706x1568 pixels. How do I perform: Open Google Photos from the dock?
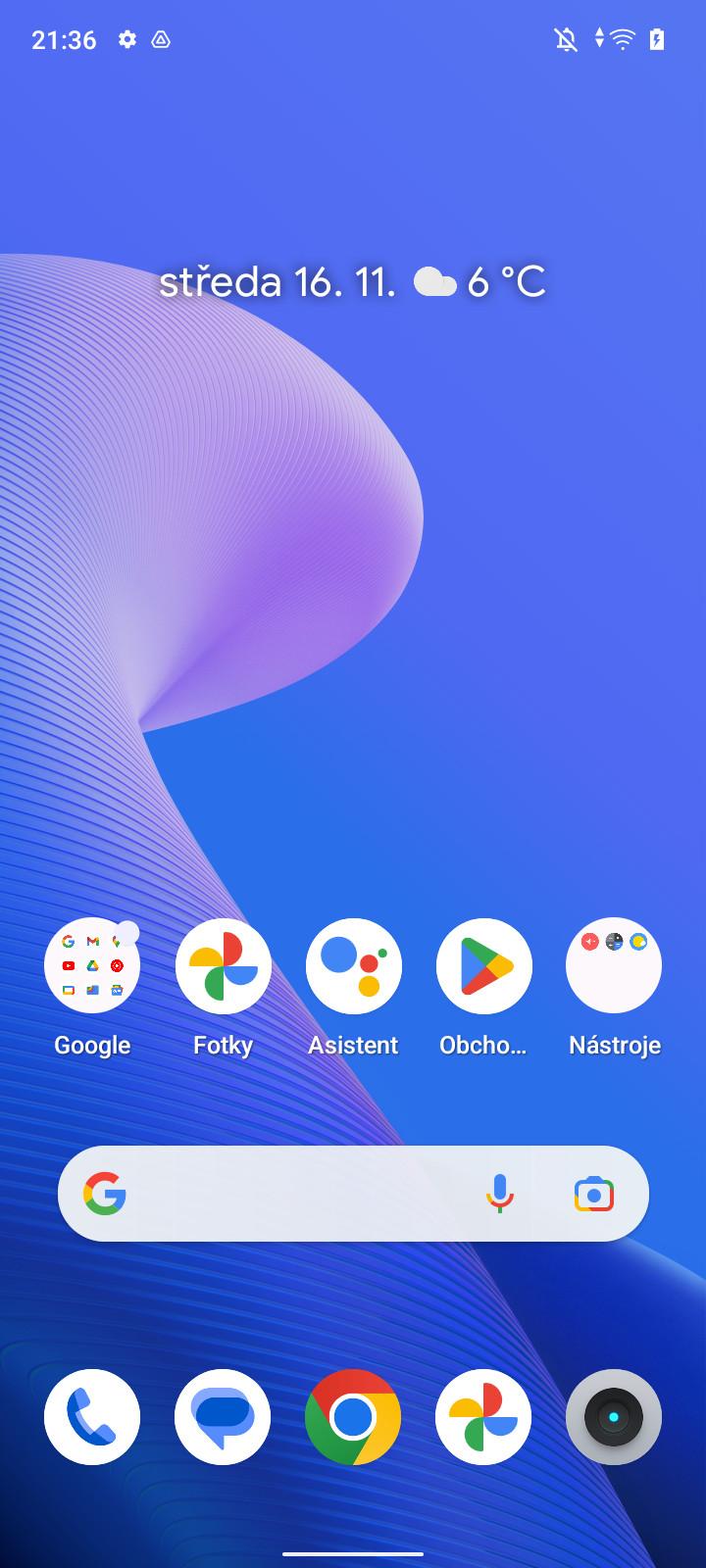(x=483, y=1417)
